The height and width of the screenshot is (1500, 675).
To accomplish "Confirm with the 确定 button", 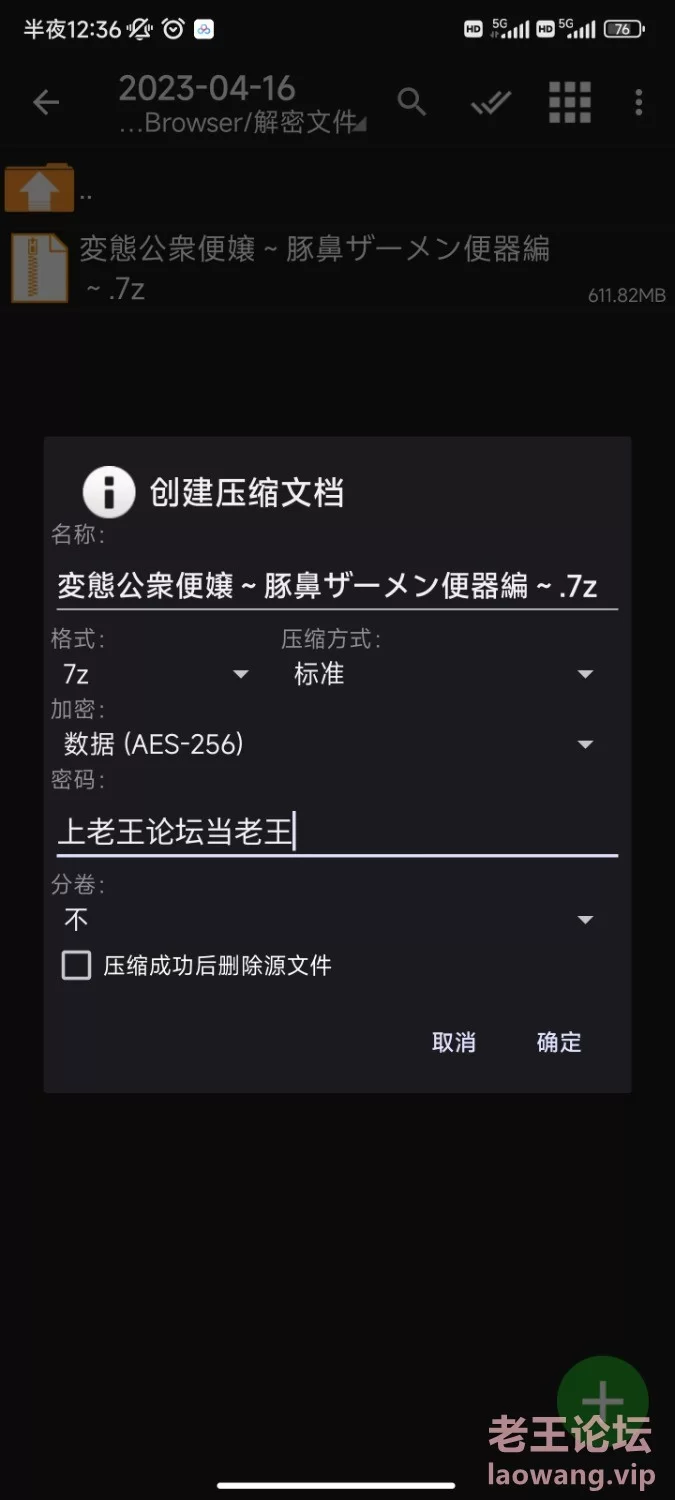I will pyautogui.click(x=559, y=1042).
